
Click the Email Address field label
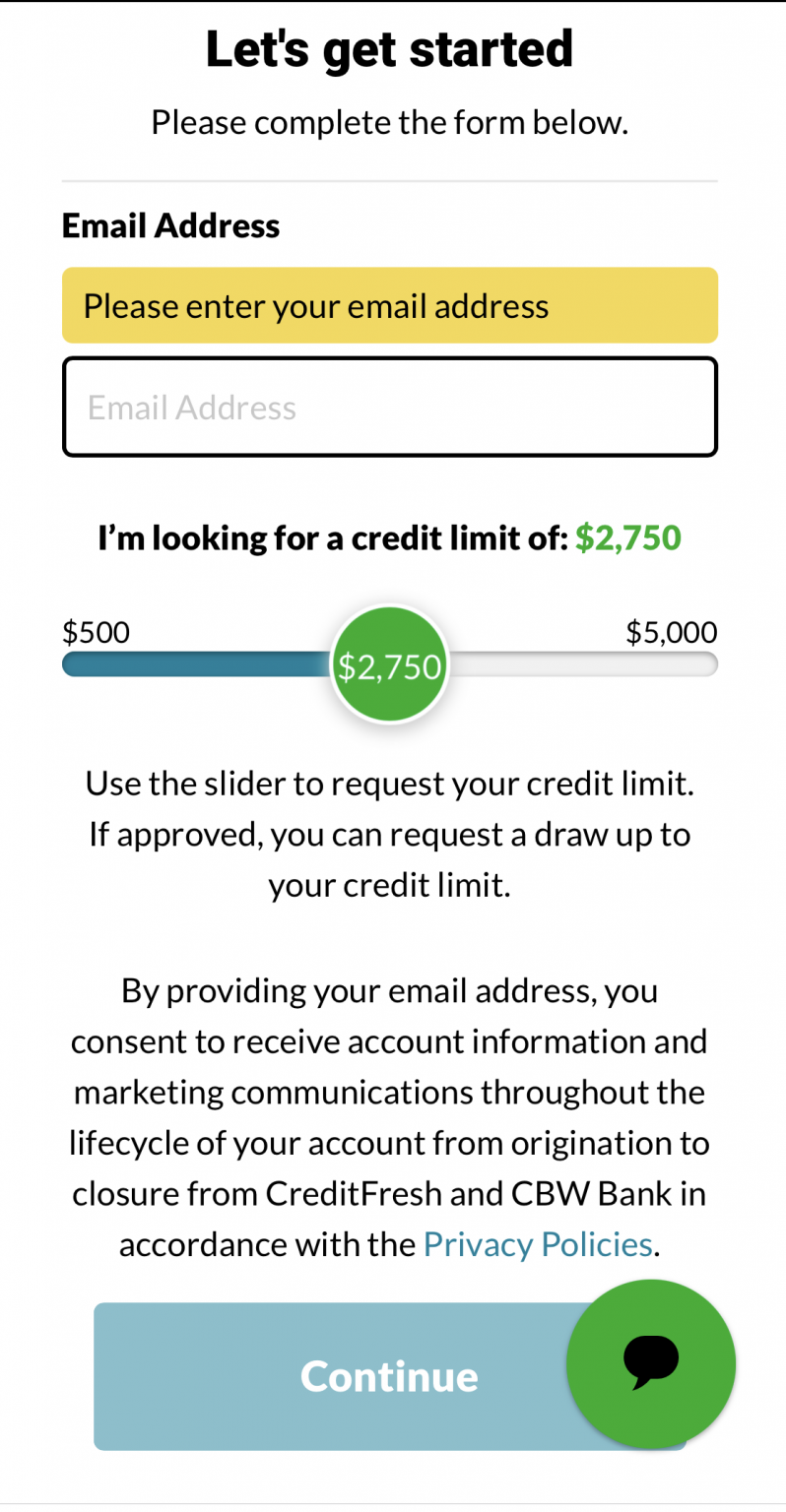pos(170,225)
